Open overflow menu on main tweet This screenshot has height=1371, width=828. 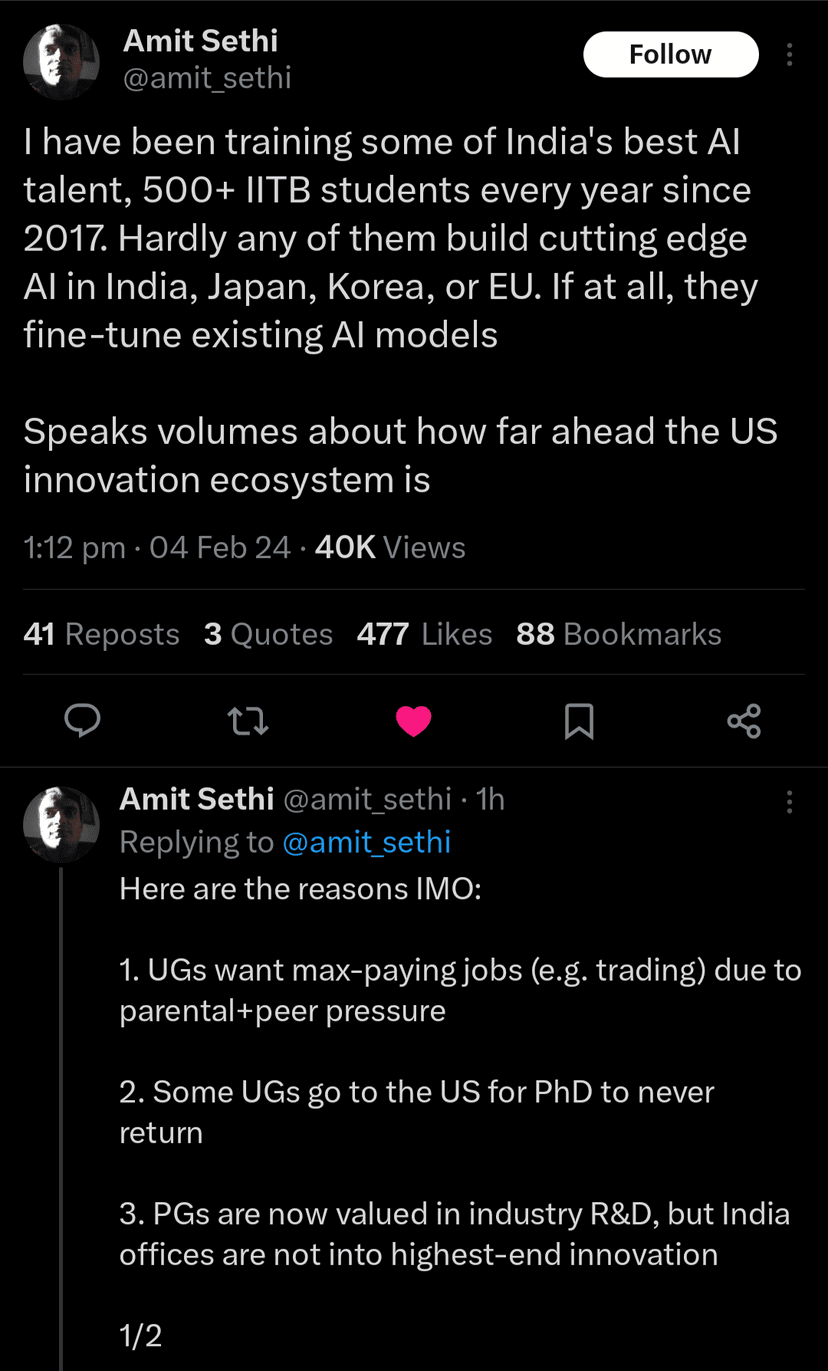789,55
